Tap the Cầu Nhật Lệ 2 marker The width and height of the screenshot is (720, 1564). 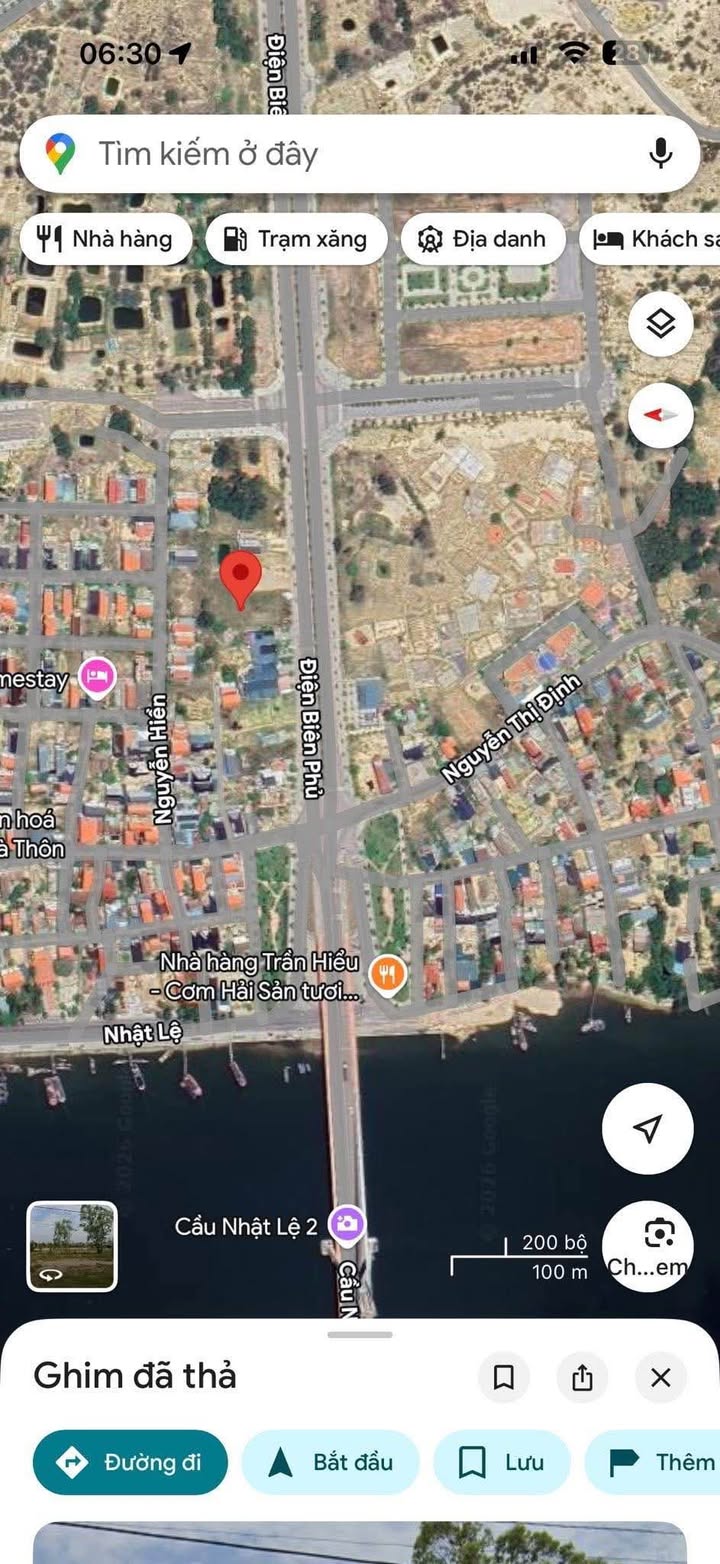click(347, 1224)
